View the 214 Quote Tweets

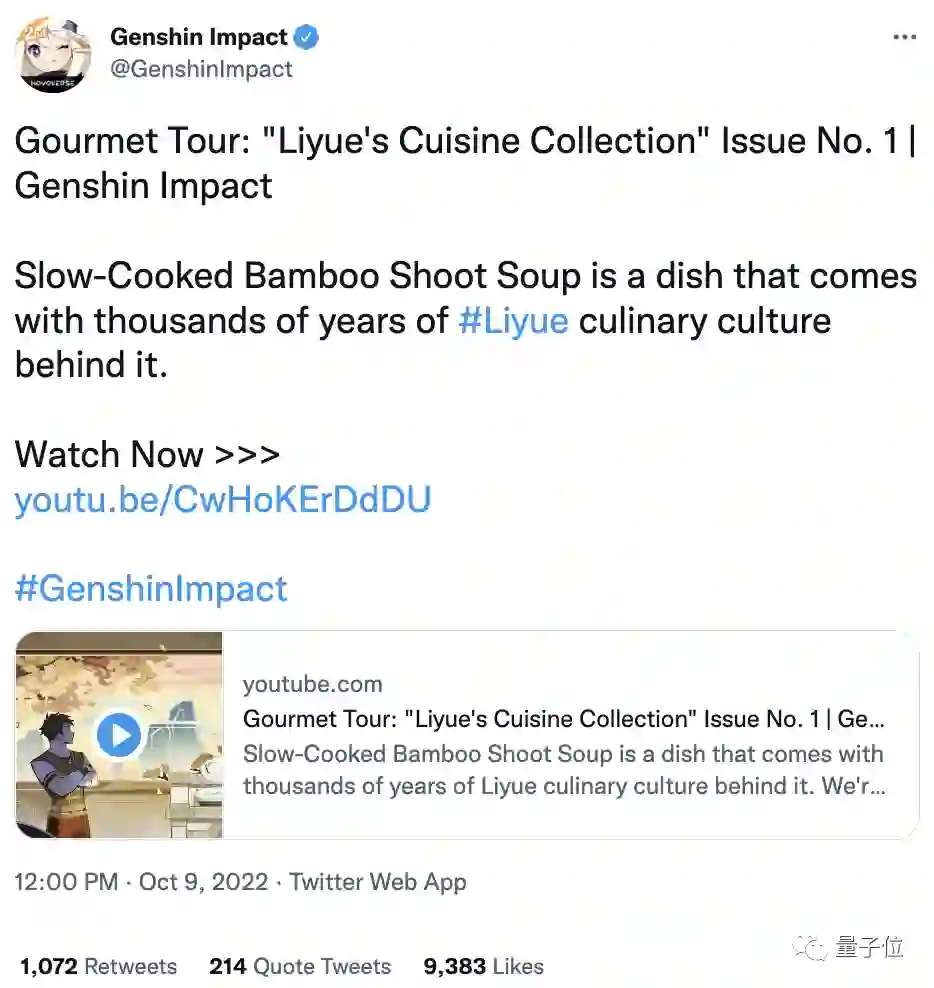(x=300, y=966)
